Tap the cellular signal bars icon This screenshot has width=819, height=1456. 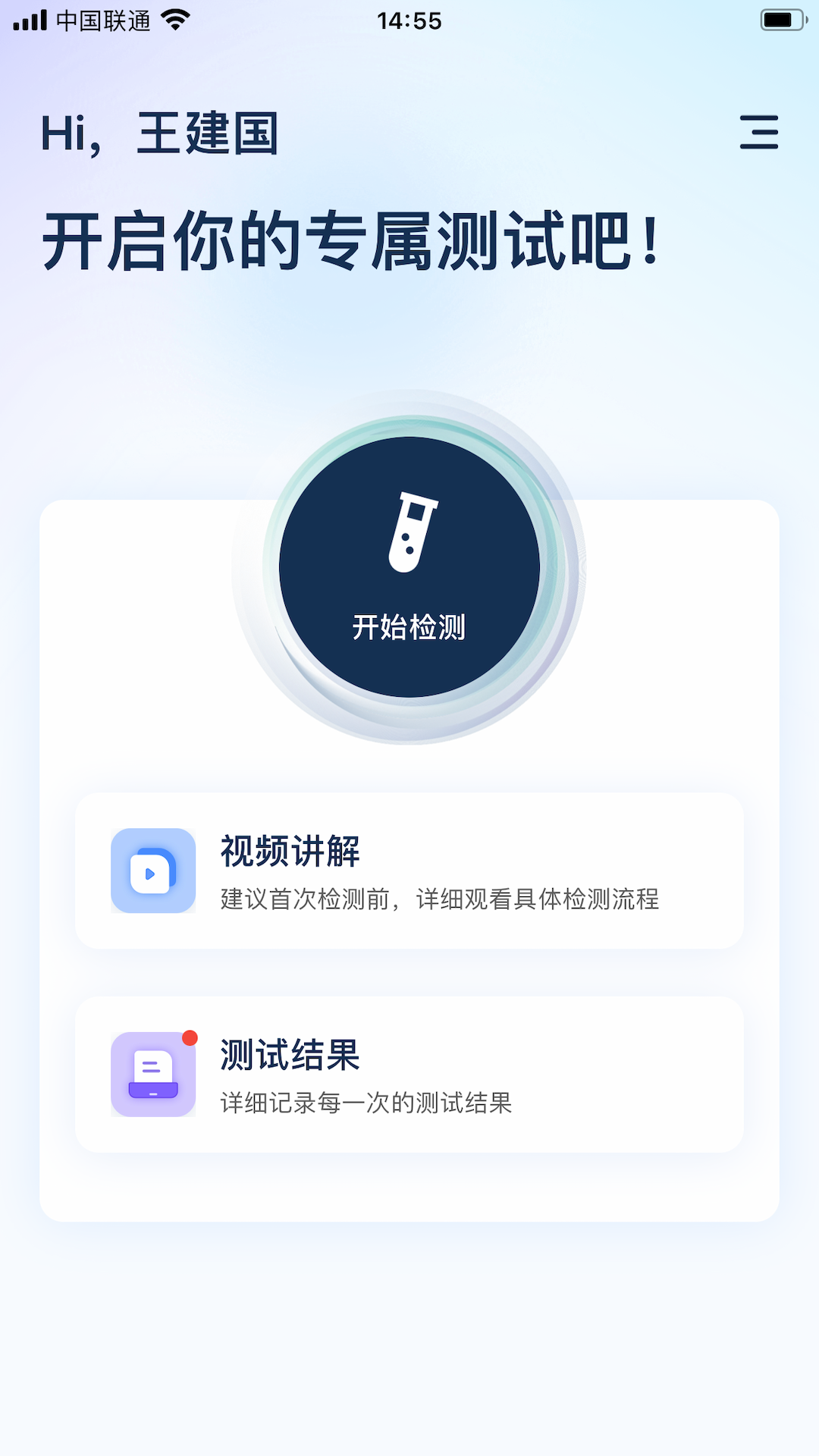(29, 20)
